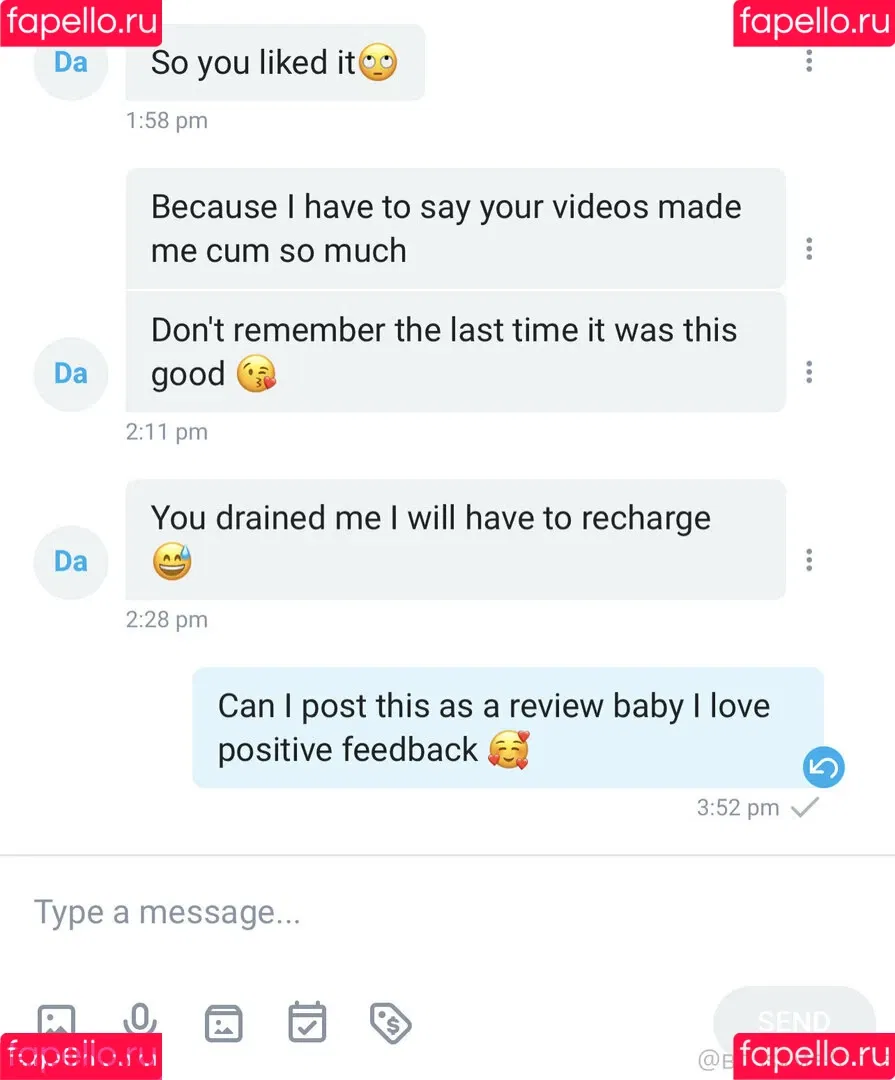The width and height of the screenshot is (895, 1080).
Task: Record a voice message with the microphone
Action: [x=140, y=1020]
